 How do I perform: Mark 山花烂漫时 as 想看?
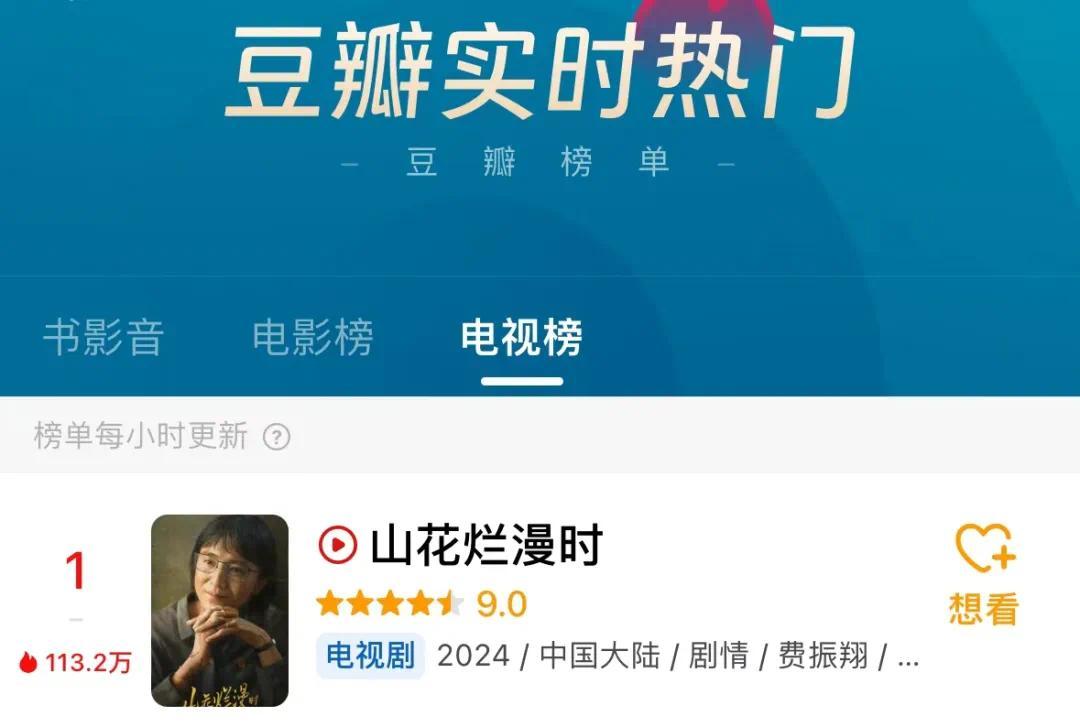point(983,575)
